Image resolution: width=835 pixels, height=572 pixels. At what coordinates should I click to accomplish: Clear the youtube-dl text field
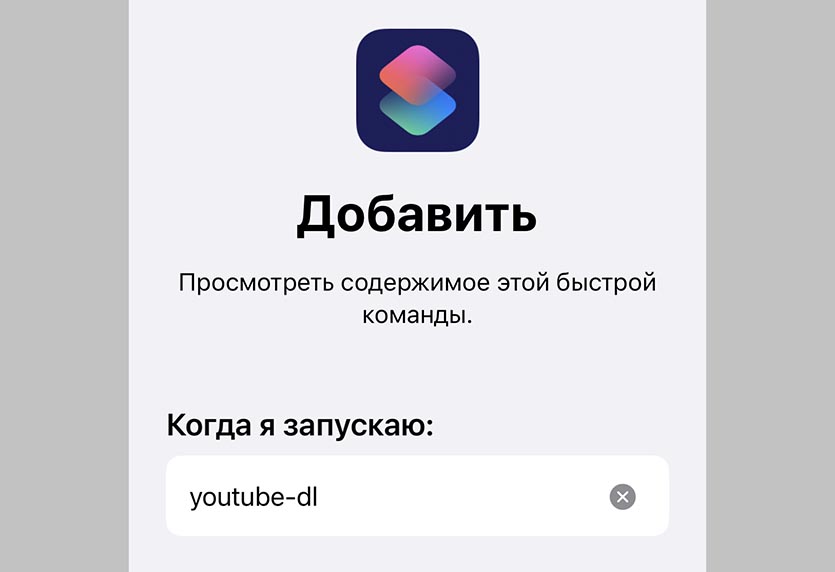pyautogui.click(x=622, y=496)
